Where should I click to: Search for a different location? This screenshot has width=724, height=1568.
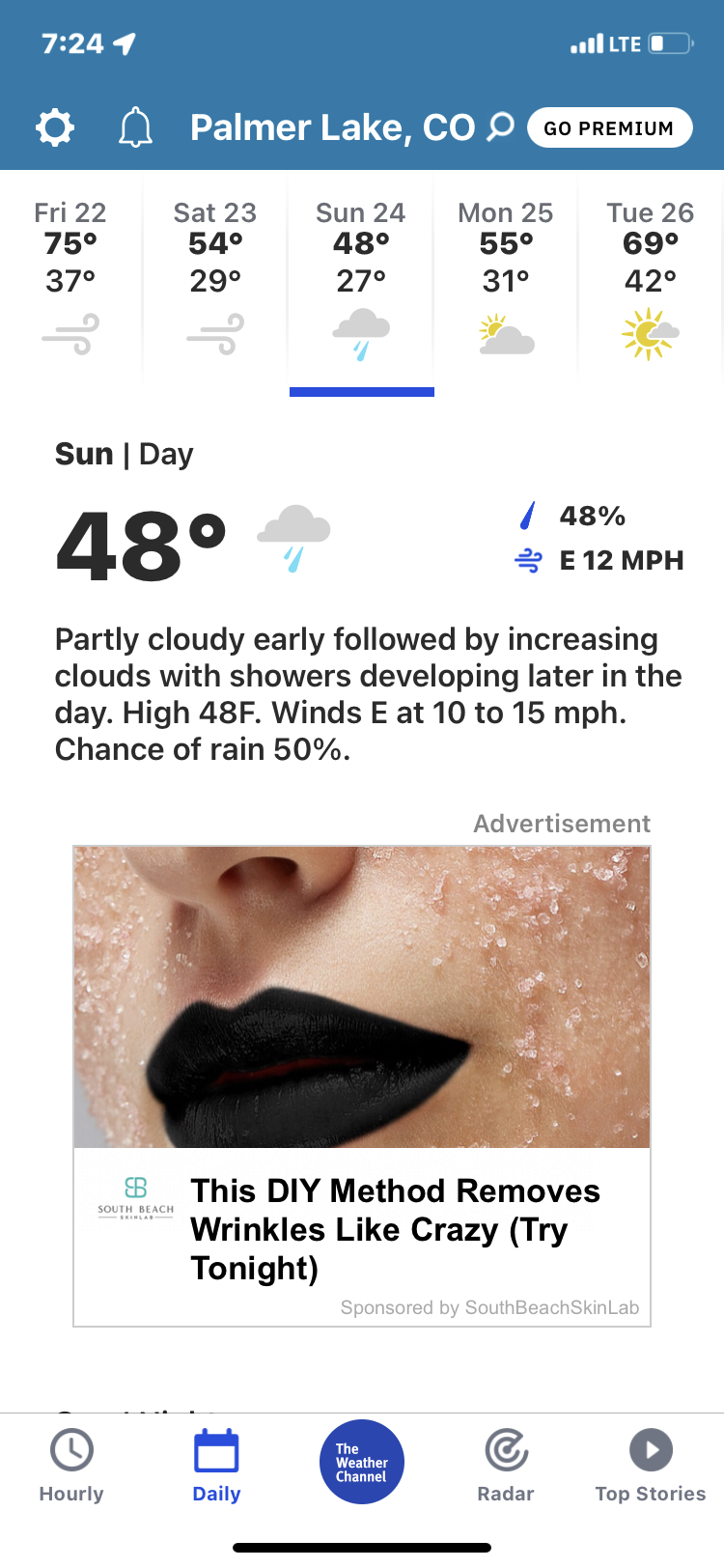(500, 126)
